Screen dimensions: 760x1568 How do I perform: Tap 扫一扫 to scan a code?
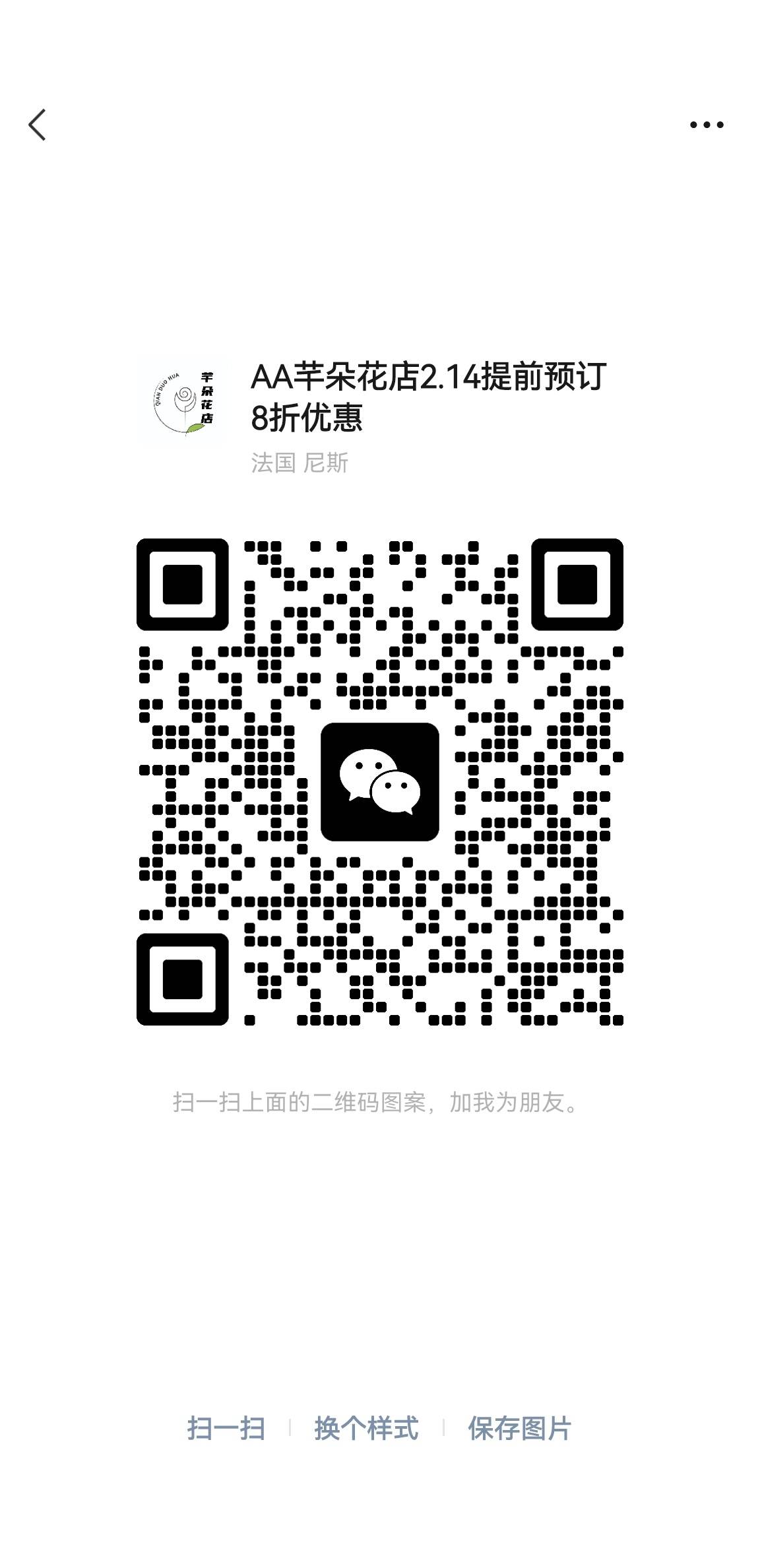226,1429
